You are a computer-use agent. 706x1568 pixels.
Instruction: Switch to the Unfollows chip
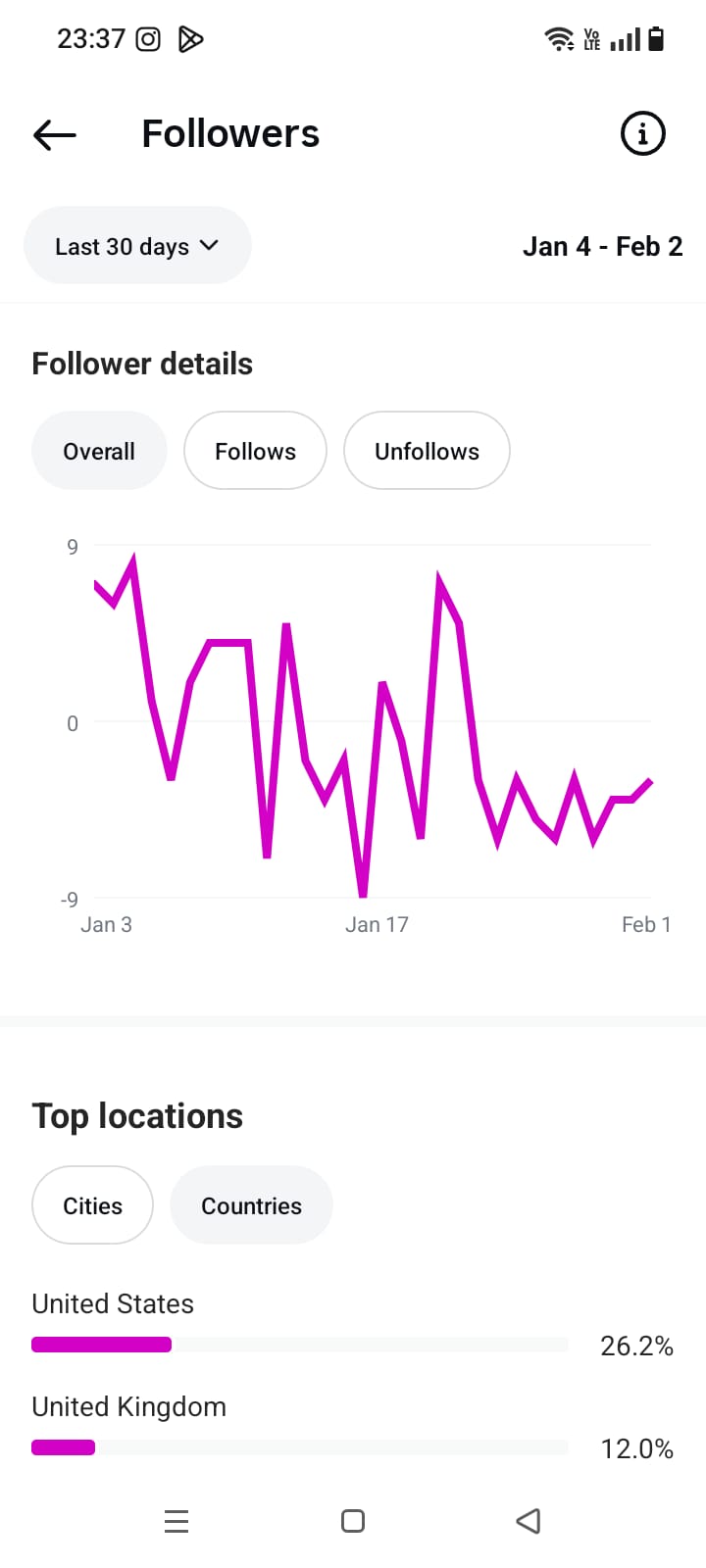[427, 451]
